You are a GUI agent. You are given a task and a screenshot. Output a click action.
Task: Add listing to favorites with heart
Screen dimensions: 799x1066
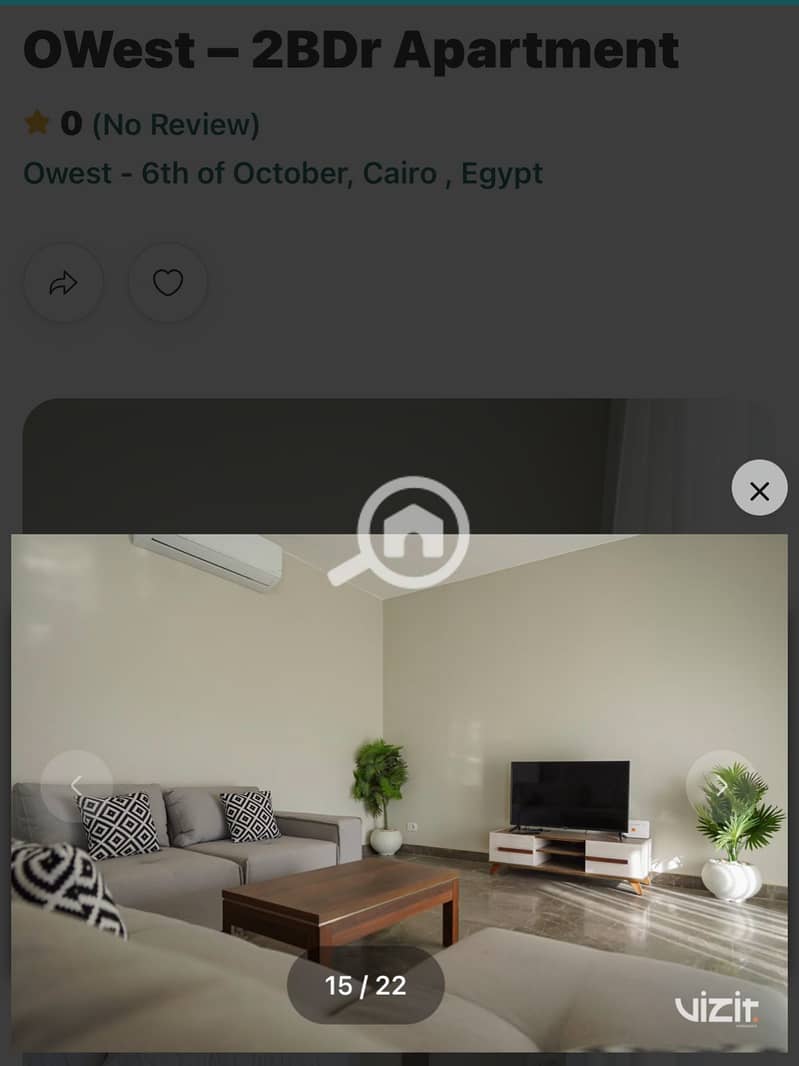click(x=168, y=283)
